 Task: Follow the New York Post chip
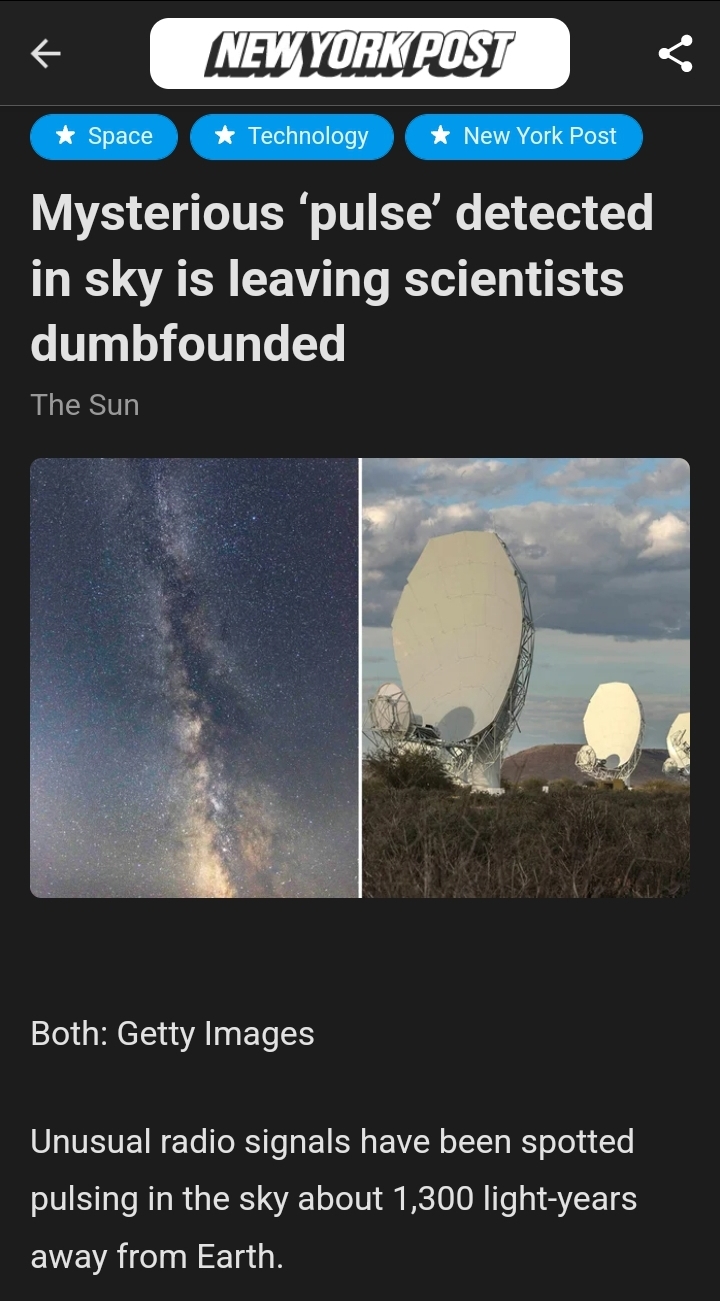click(x=524, y=137)
